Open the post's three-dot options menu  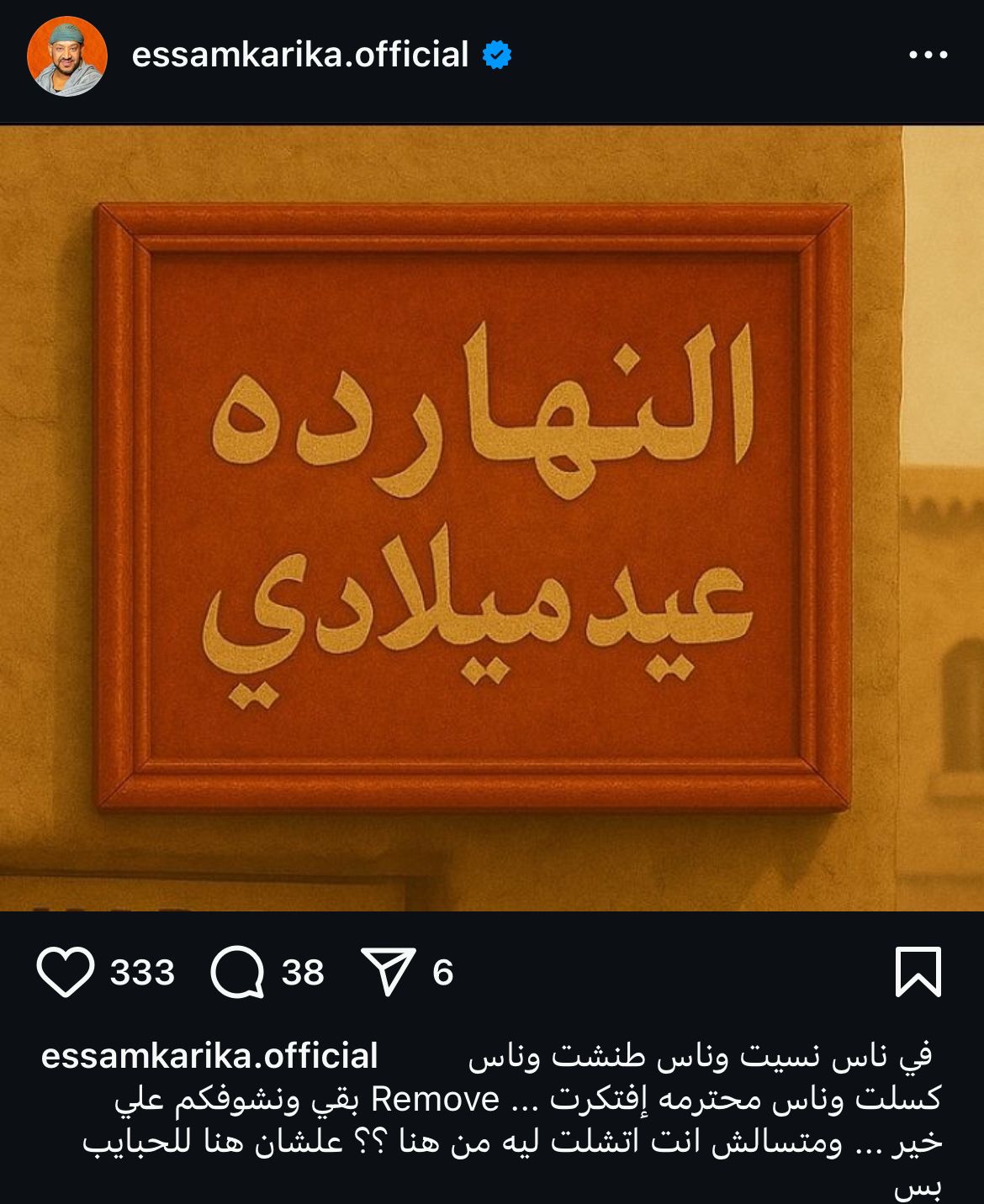(x=928, y=55)
